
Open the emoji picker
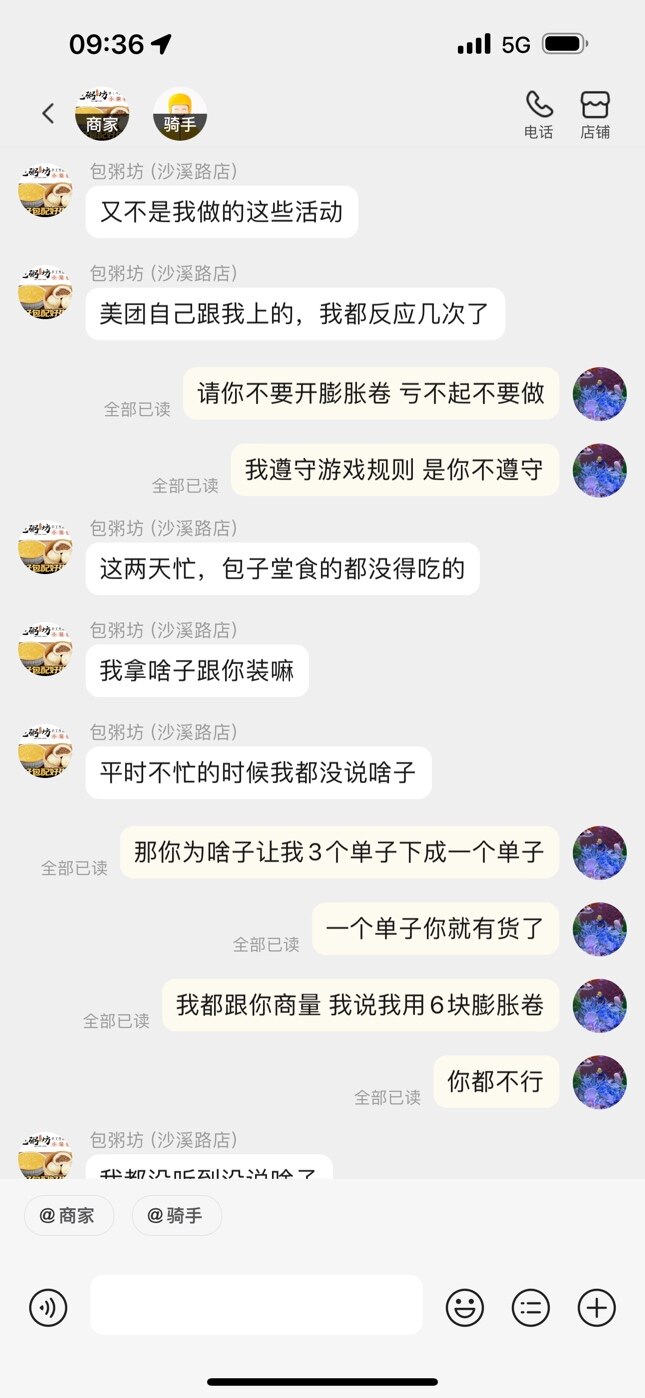(464, 1307)
